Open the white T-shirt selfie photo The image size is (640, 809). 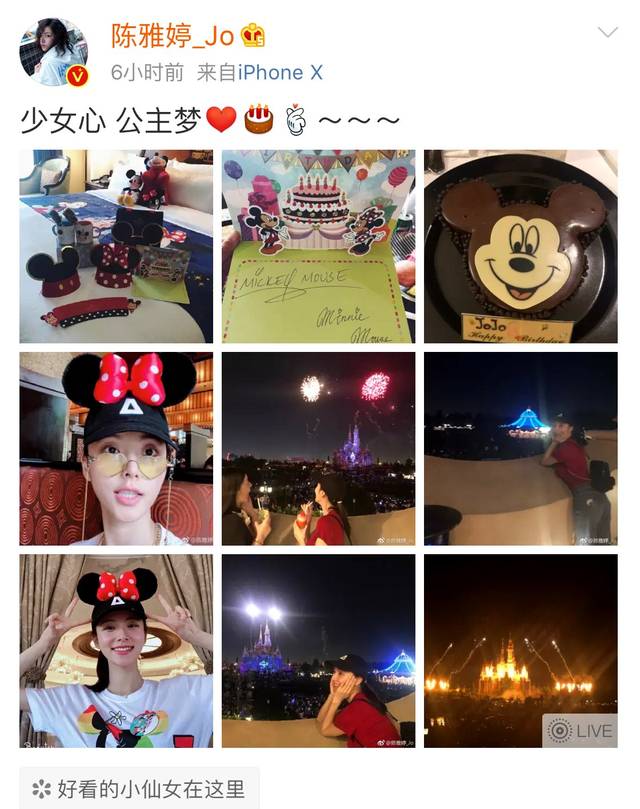(x=116, y=651)
